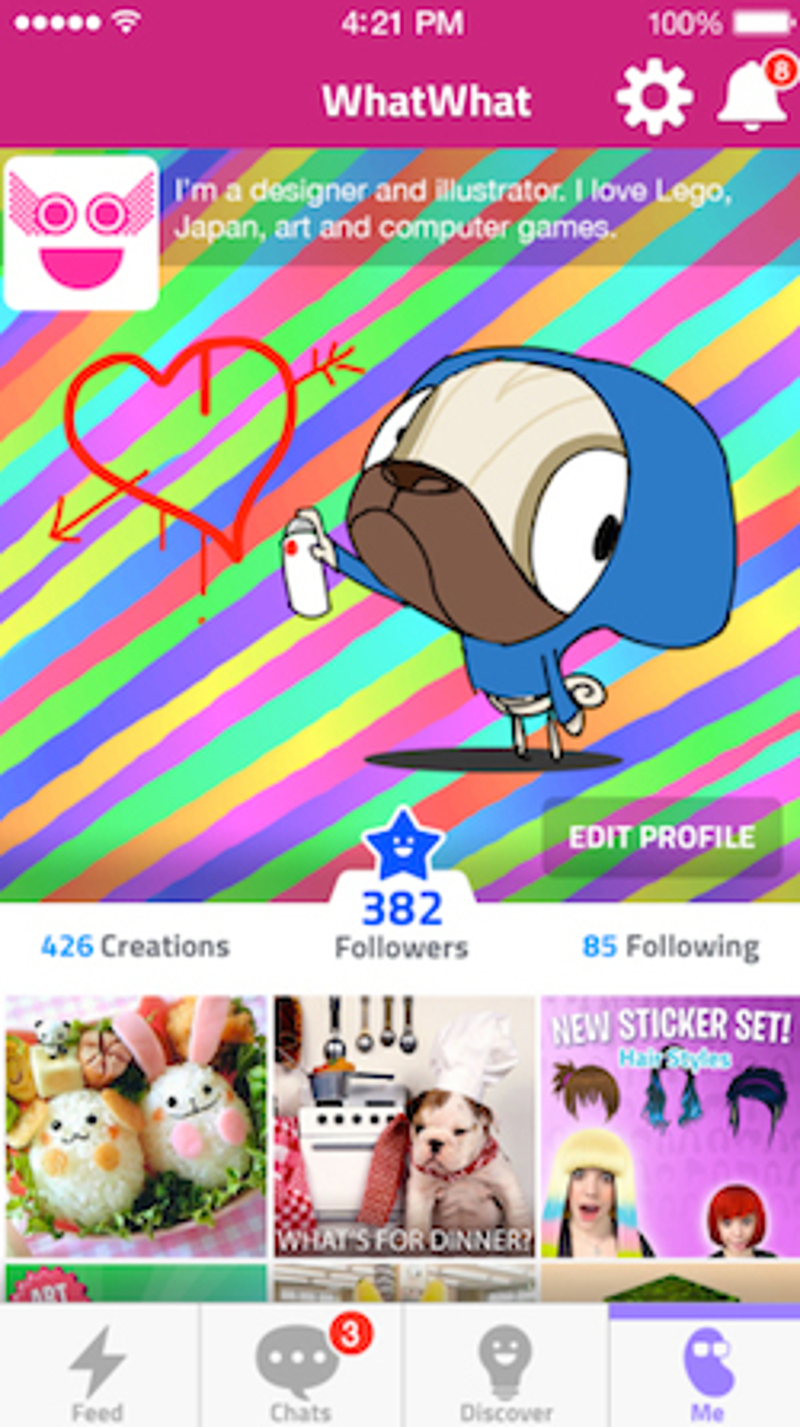Select the Me tab
Screen dimensions: 800x1427
point(706,1372)
